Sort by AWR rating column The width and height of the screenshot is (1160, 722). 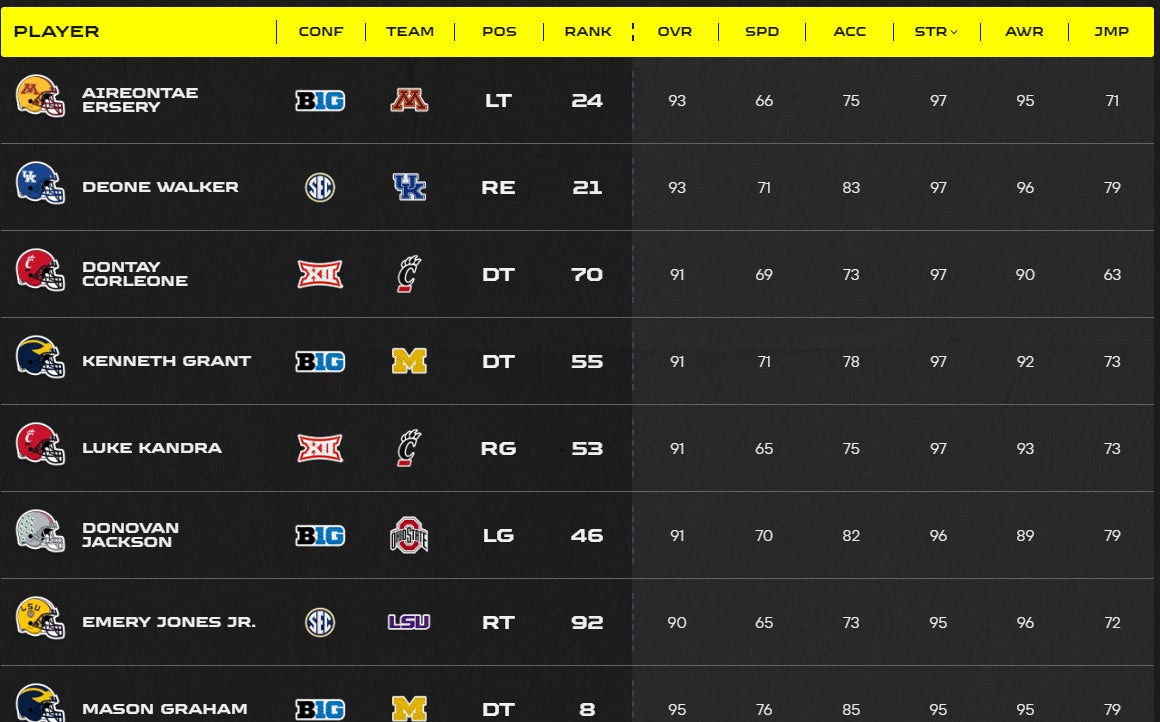tap(1024, 32)
